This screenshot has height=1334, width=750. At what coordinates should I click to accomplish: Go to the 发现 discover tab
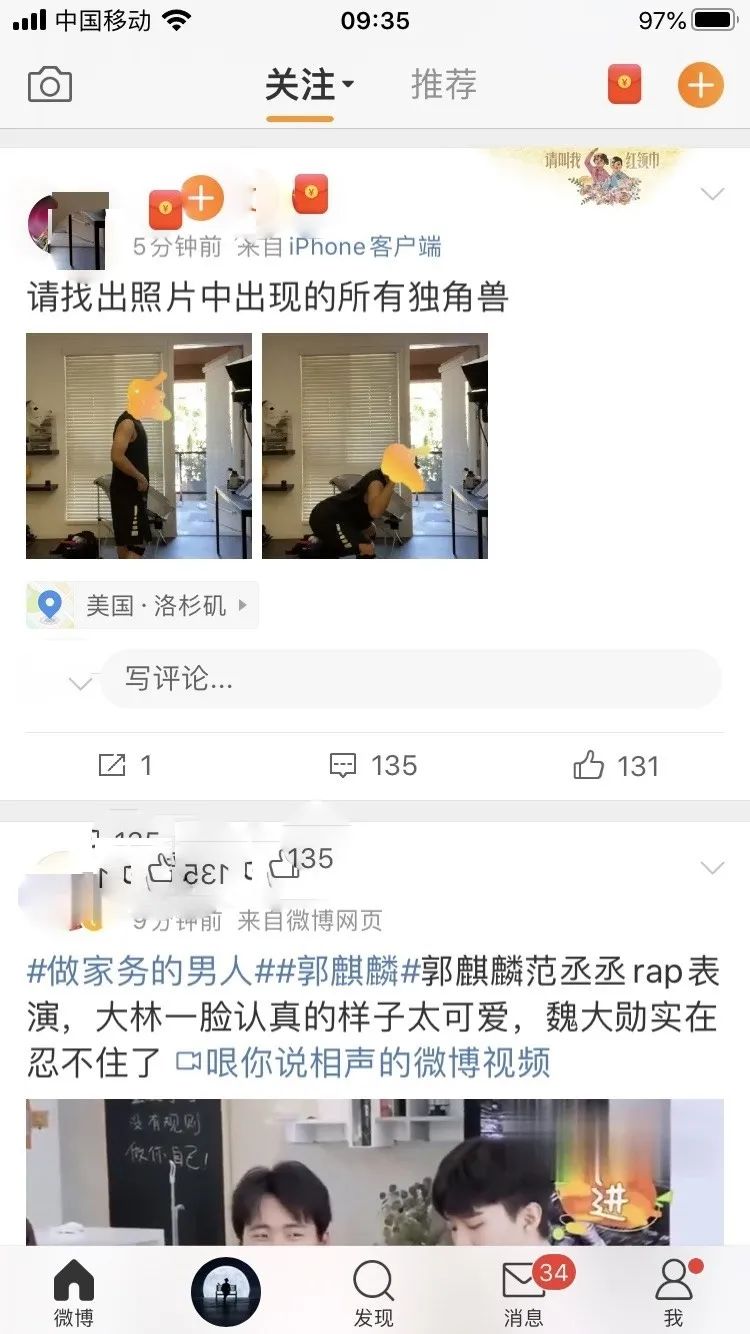(374, 1294)
